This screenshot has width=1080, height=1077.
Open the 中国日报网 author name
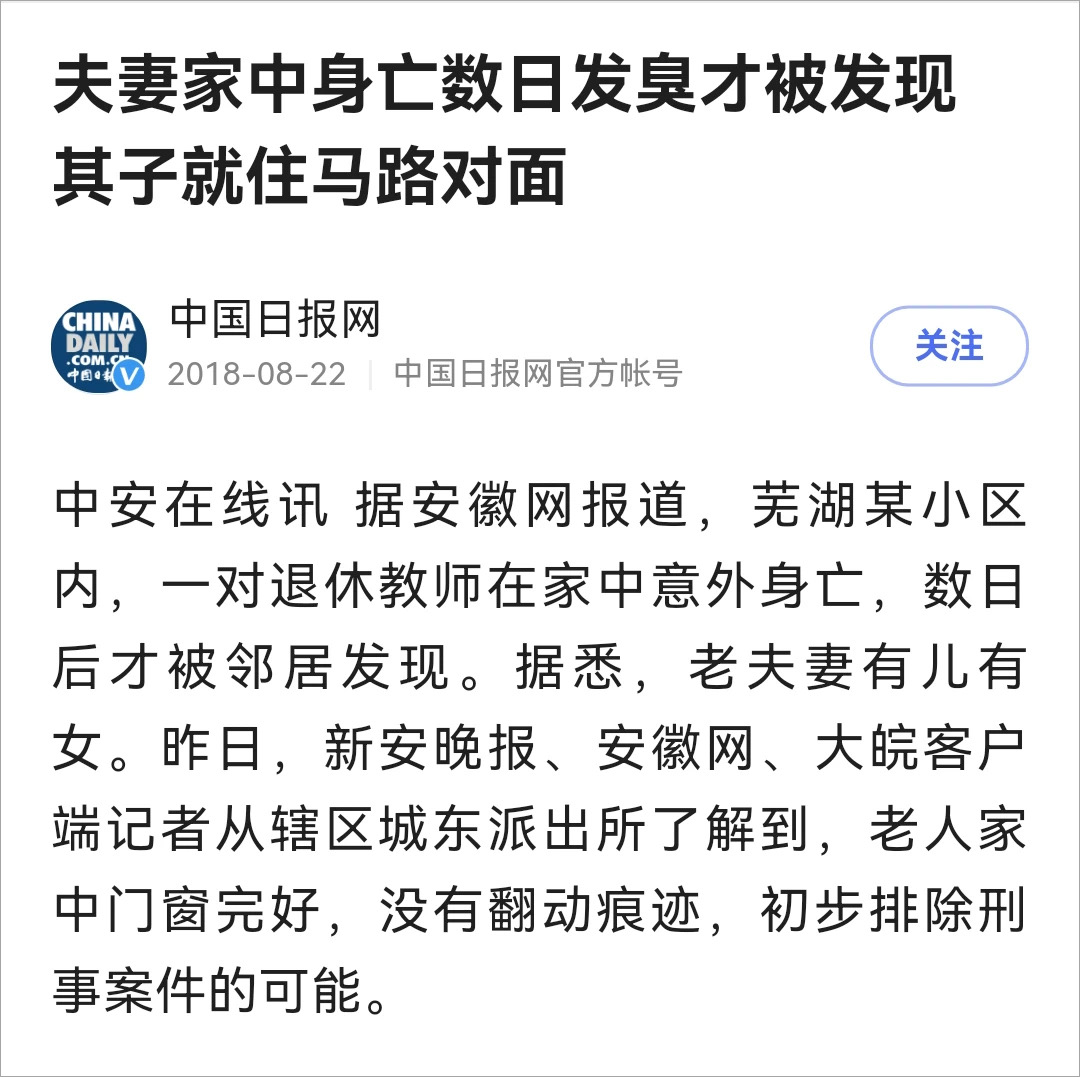(275, 320)
